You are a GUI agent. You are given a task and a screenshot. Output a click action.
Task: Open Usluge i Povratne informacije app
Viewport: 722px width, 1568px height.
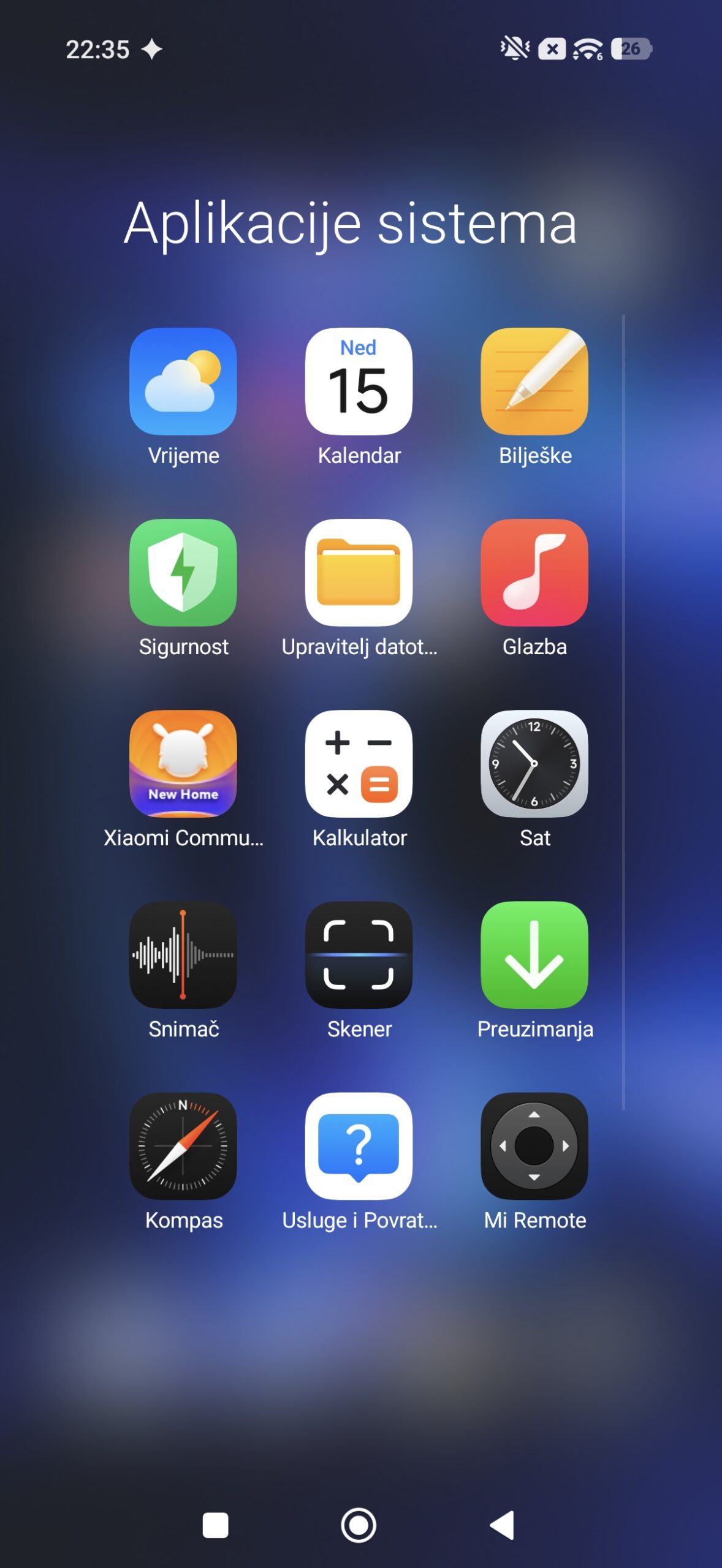(x=359, y=1146)
